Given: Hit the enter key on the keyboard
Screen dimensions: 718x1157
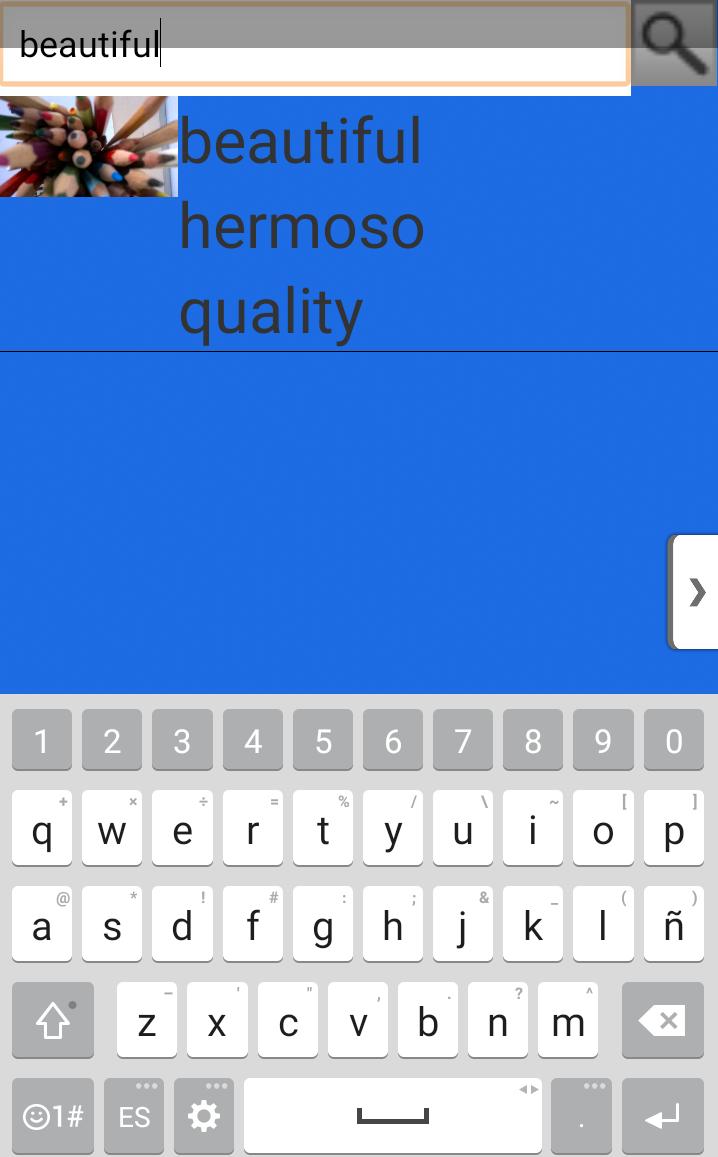Looking at the screenshot, I should pos(662,1115).
